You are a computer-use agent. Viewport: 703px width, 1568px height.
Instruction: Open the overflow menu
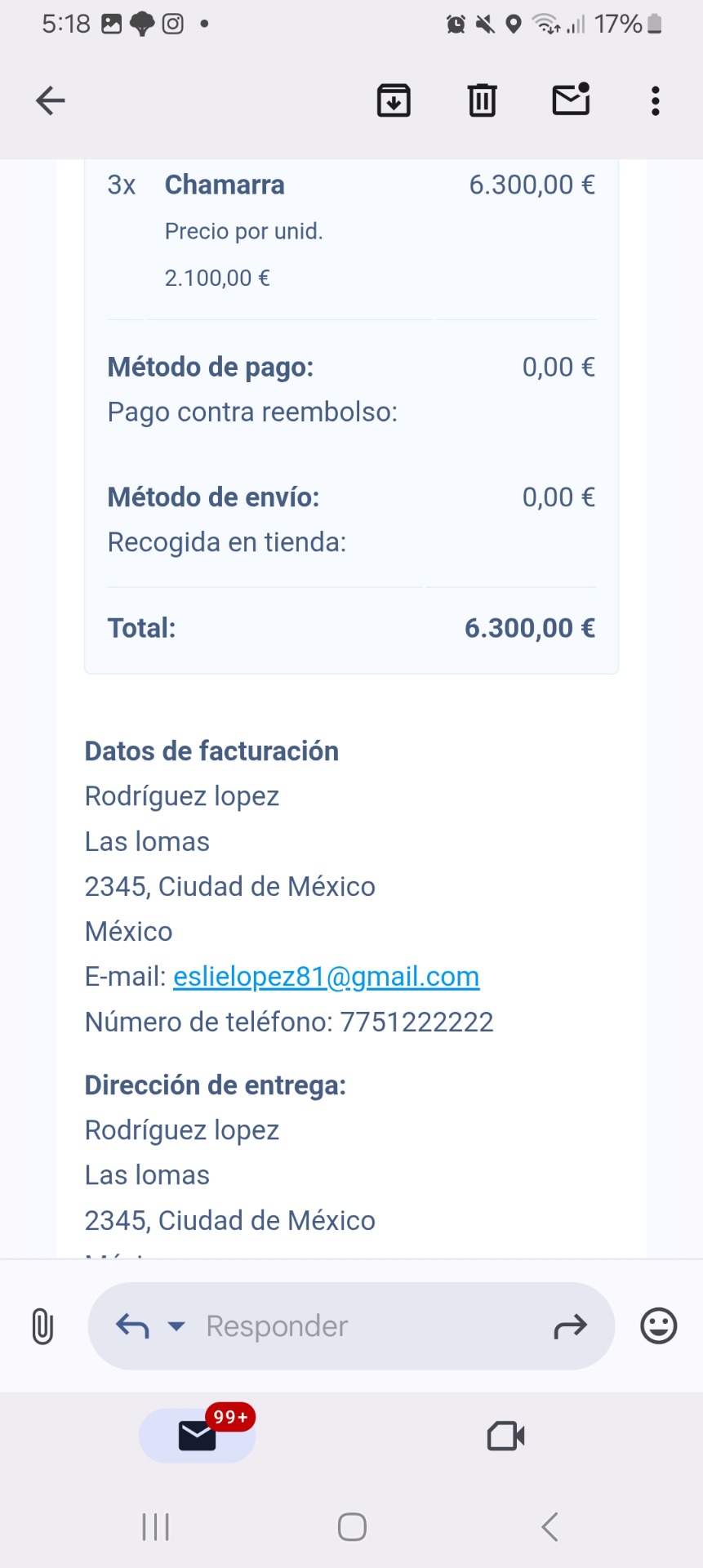point(655,100)
